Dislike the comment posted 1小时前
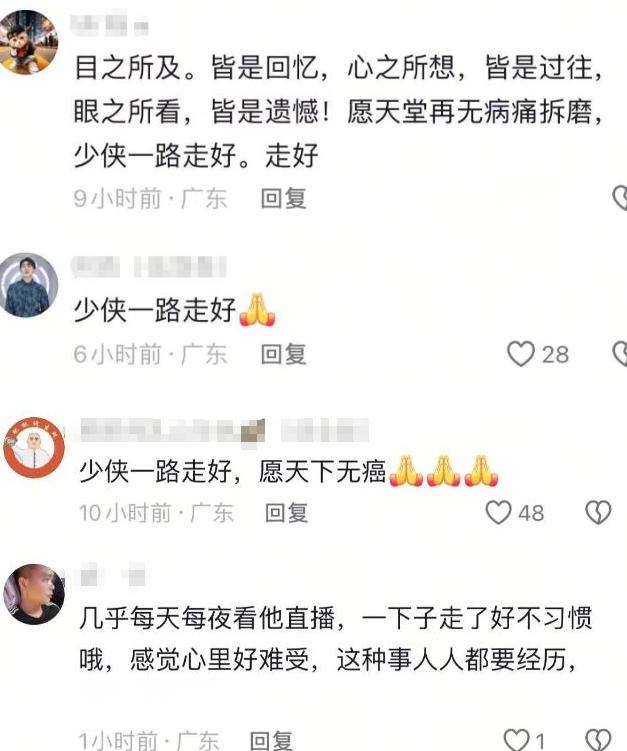The image size is (627, 751). [x=597, y=741]
